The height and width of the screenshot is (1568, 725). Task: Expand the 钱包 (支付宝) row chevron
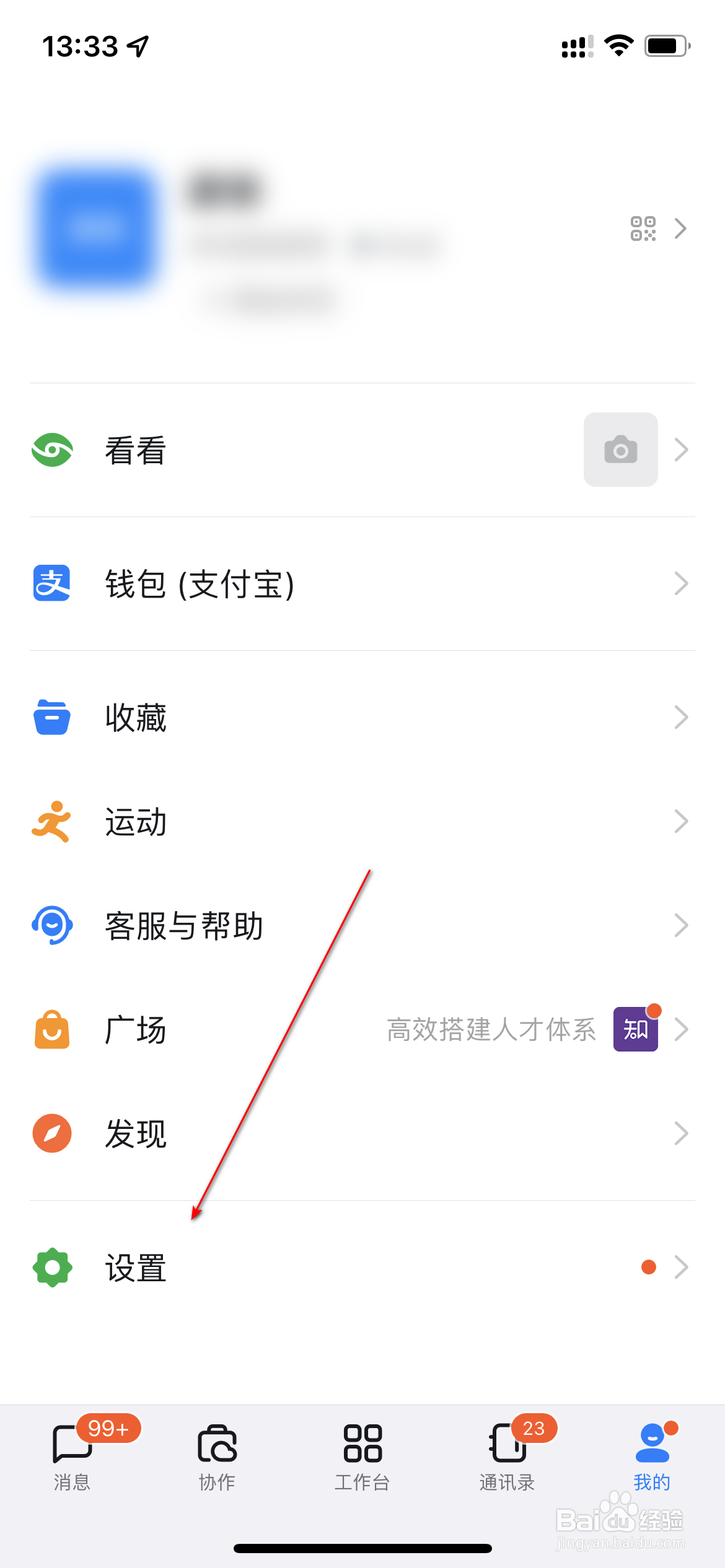[680, 583]
